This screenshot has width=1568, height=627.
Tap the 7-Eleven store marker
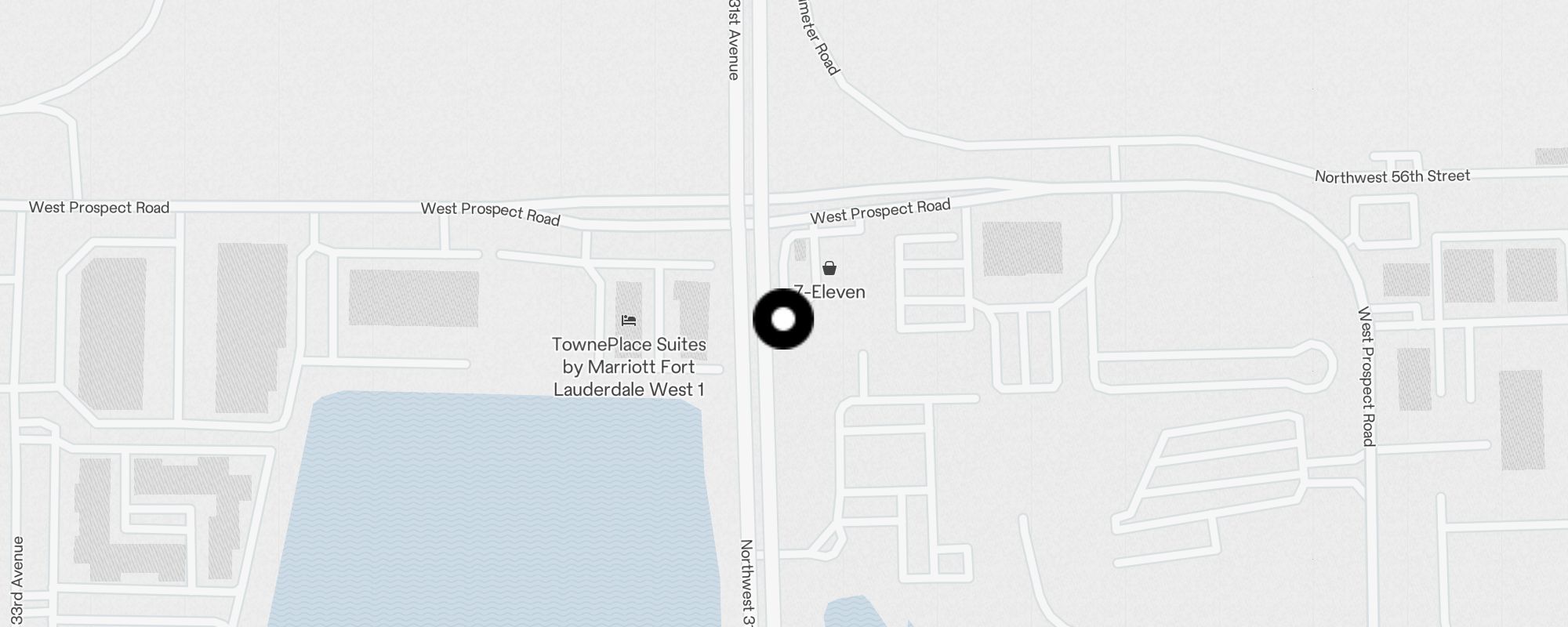click(x=829, y=269)
